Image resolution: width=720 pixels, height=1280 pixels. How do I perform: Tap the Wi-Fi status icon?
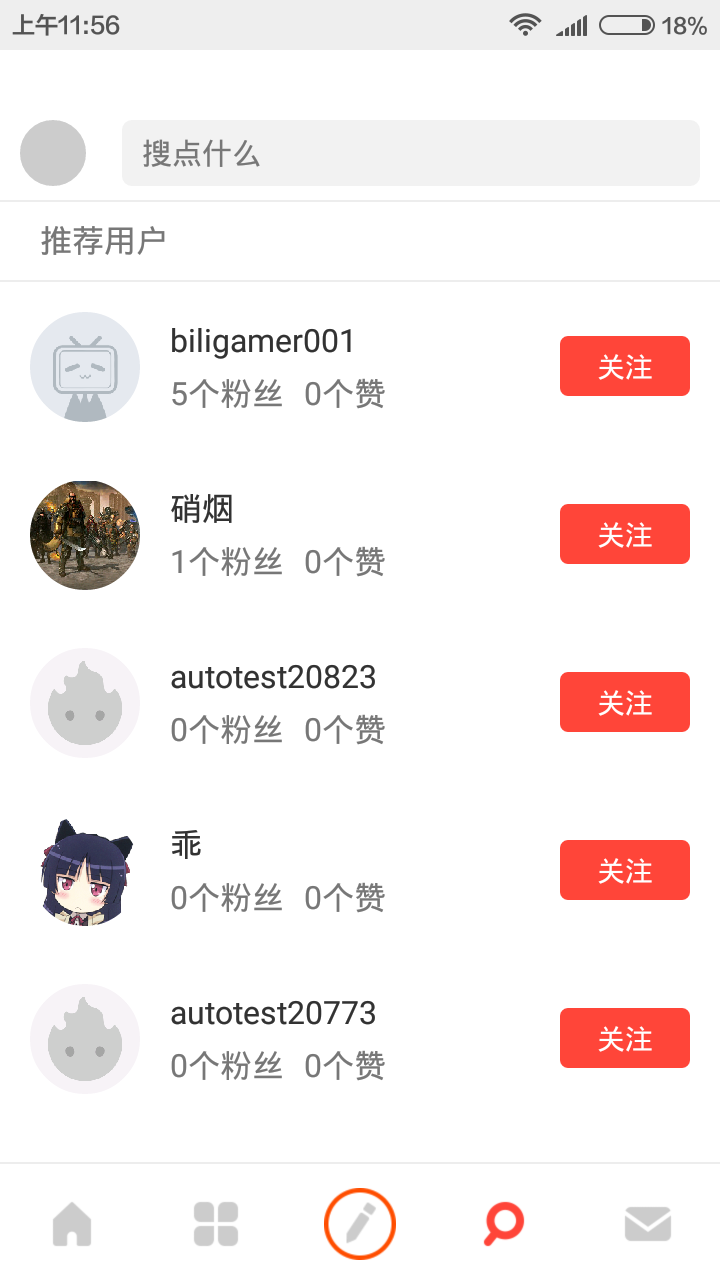524,25
